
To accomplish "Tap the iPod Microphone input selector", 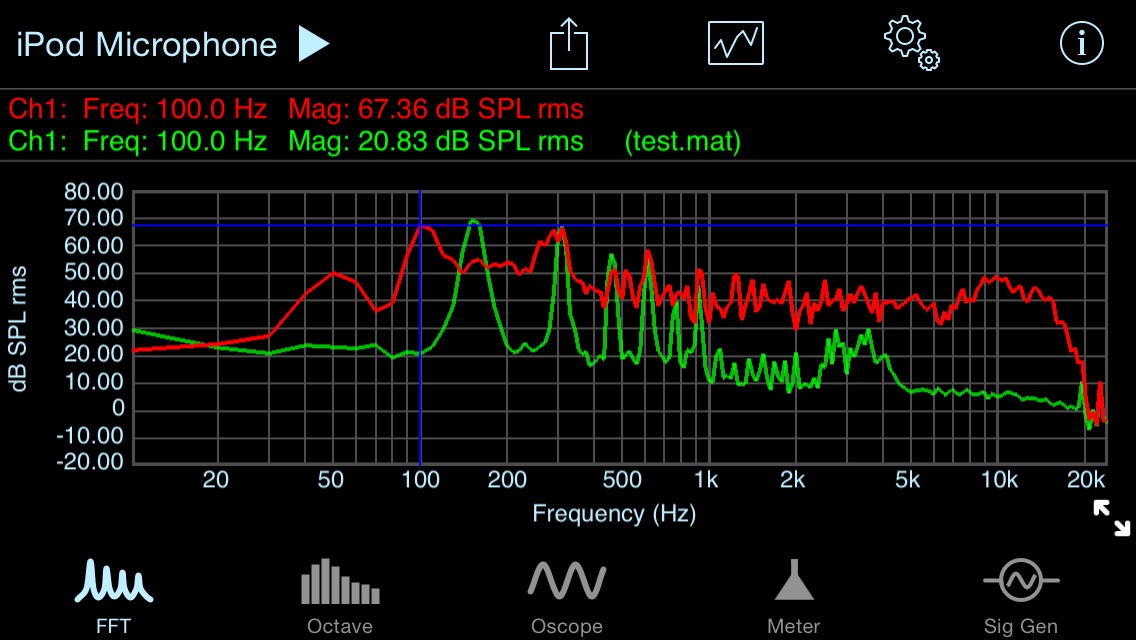I will pos(146,45).
